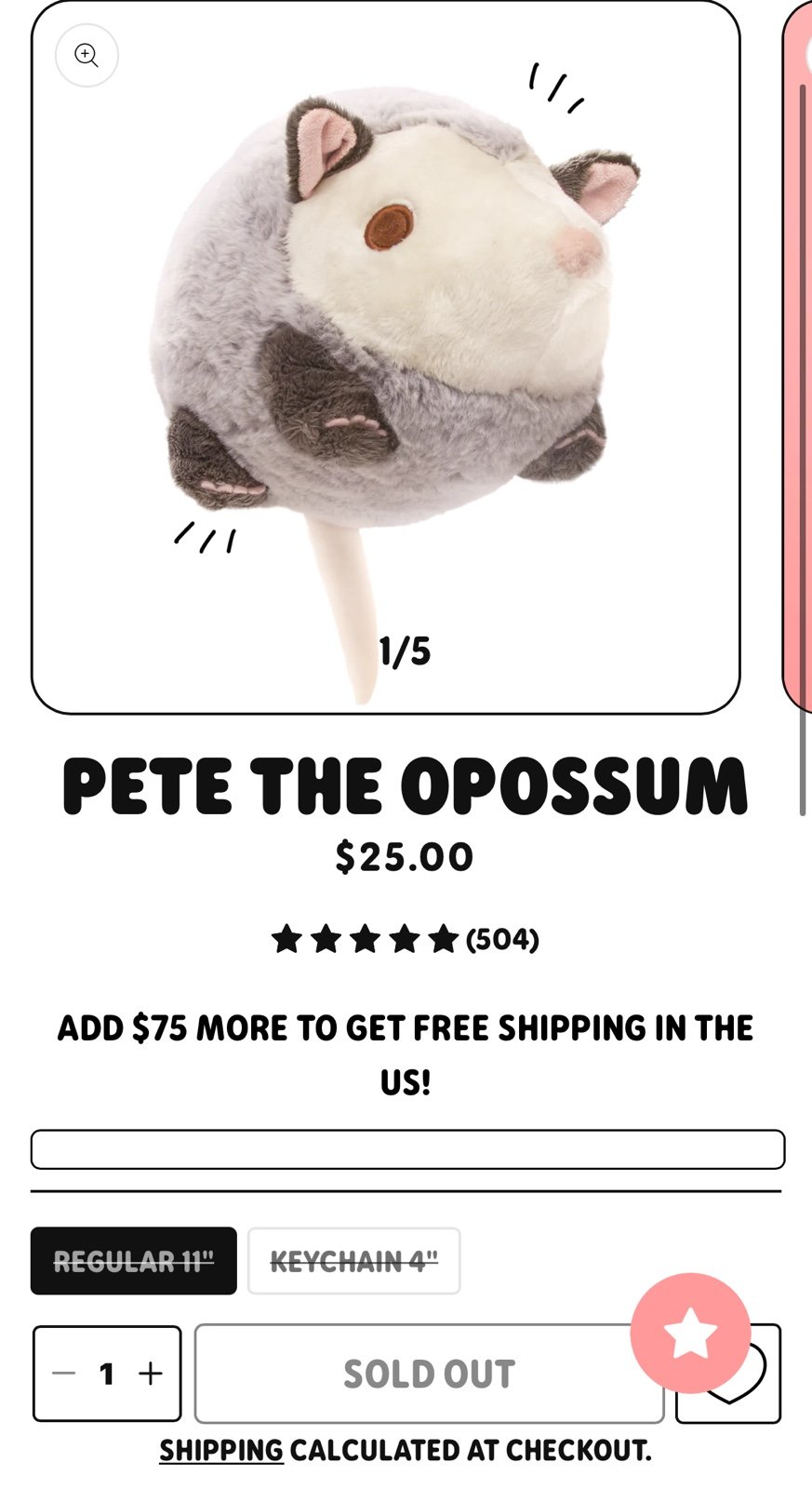
Task: Increase quantity with the plus button
Action: point(151,1374)
